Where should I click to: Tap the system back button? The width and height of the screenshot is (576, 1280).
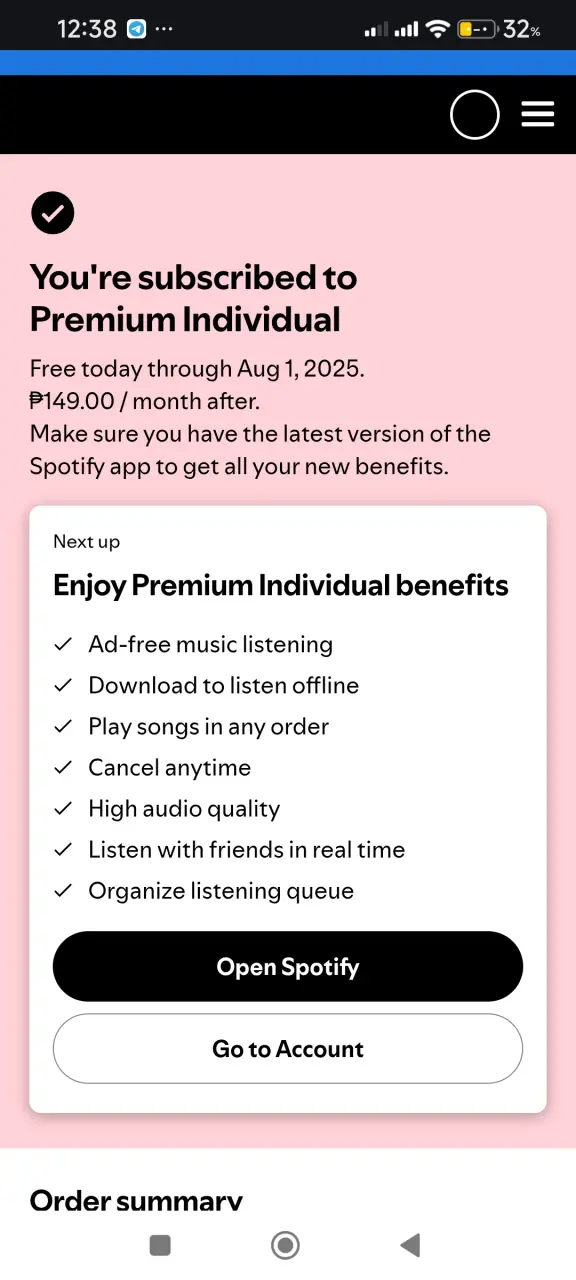click(x=409, y=1245)
